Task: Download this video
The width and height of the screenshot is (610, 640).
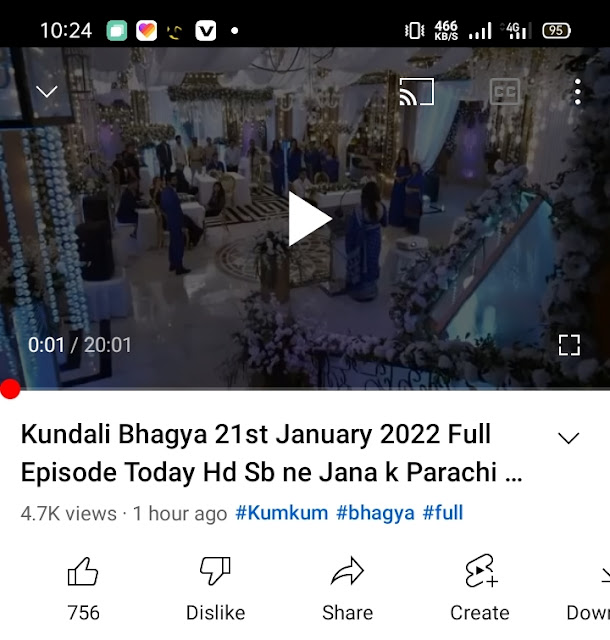Action: click(595, 587)
